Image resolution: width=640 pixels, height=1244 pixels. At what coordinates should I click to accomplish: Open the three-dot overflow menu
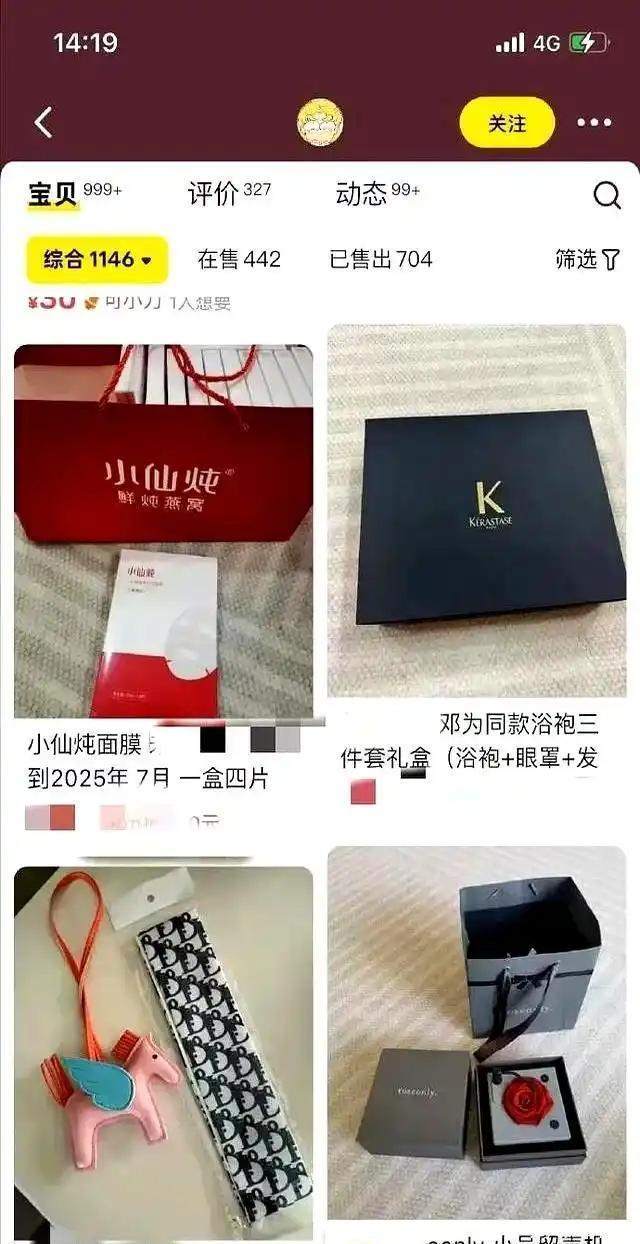(x=594, y=123)
